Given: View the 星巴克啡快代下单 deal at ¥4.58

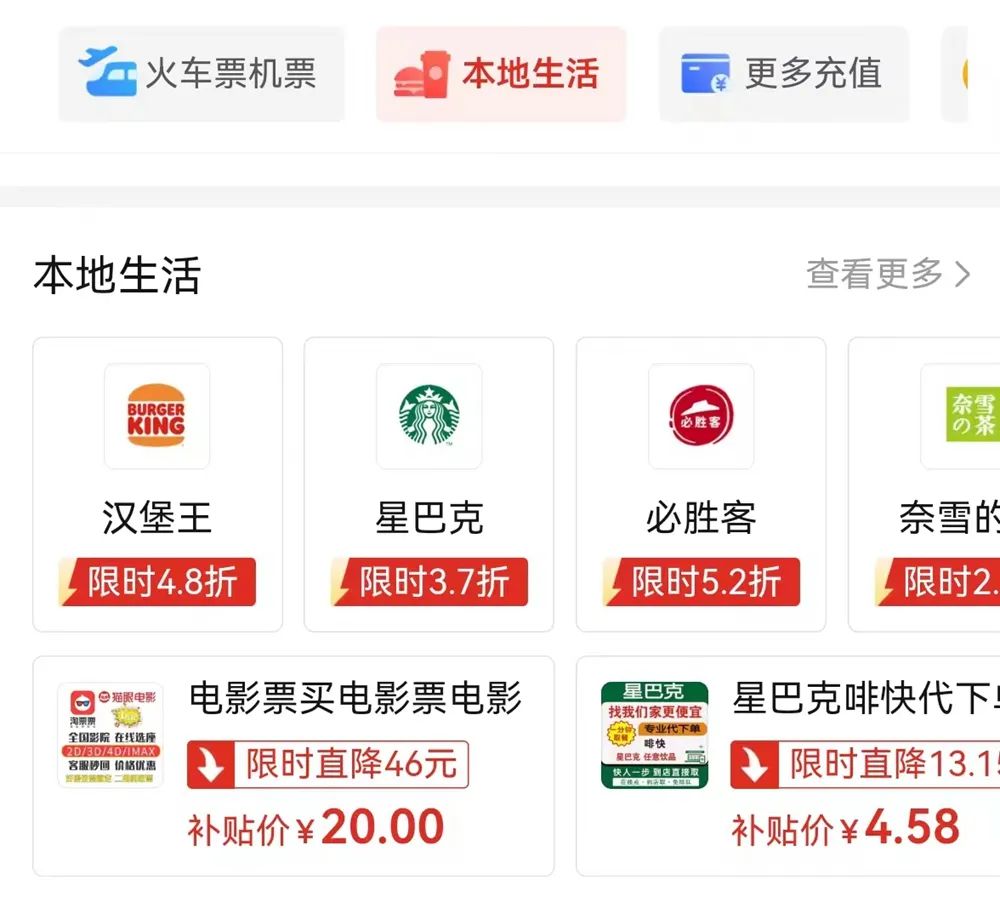Looking at the screenshot, I should click(x=790, y=766).
